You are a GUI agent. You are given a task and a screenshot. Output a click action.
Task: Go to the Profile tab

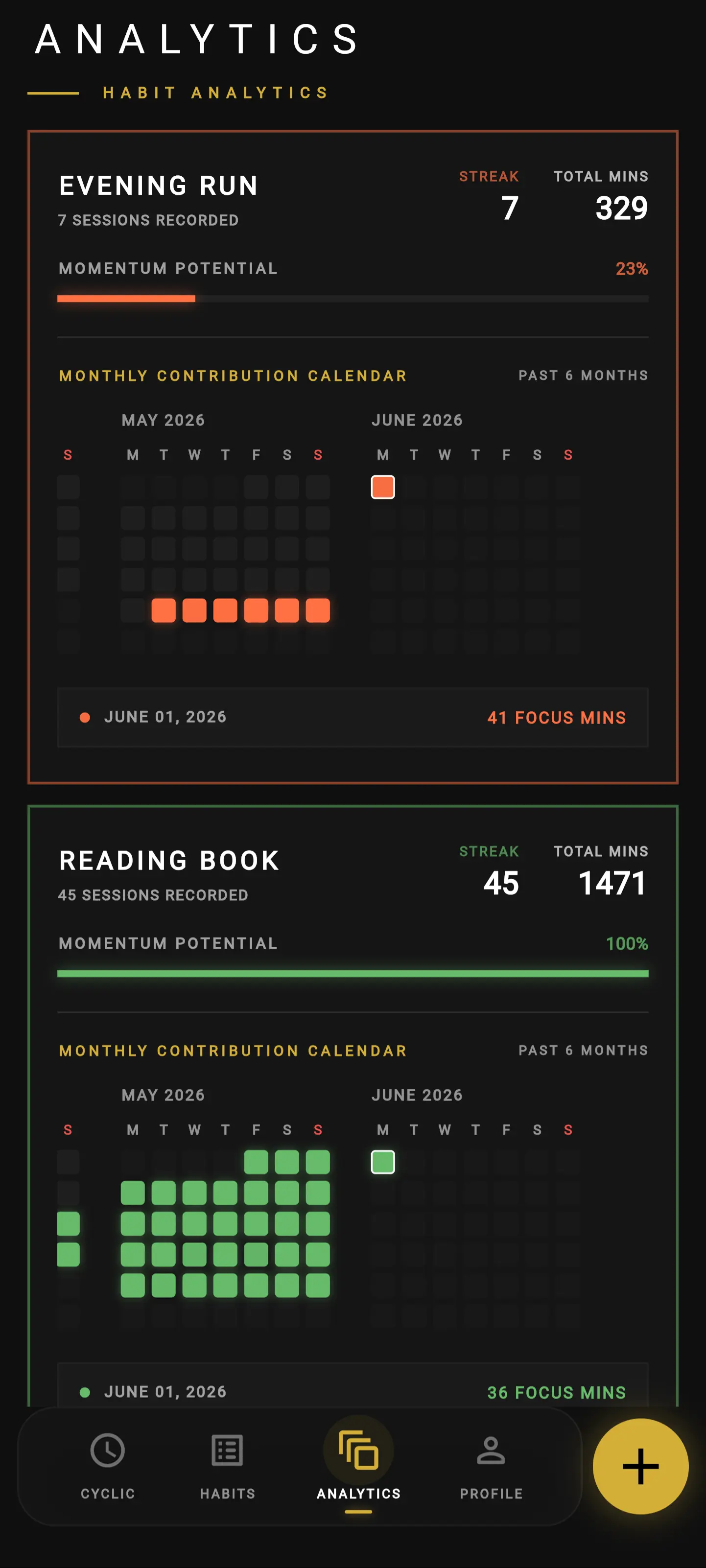491,1466
